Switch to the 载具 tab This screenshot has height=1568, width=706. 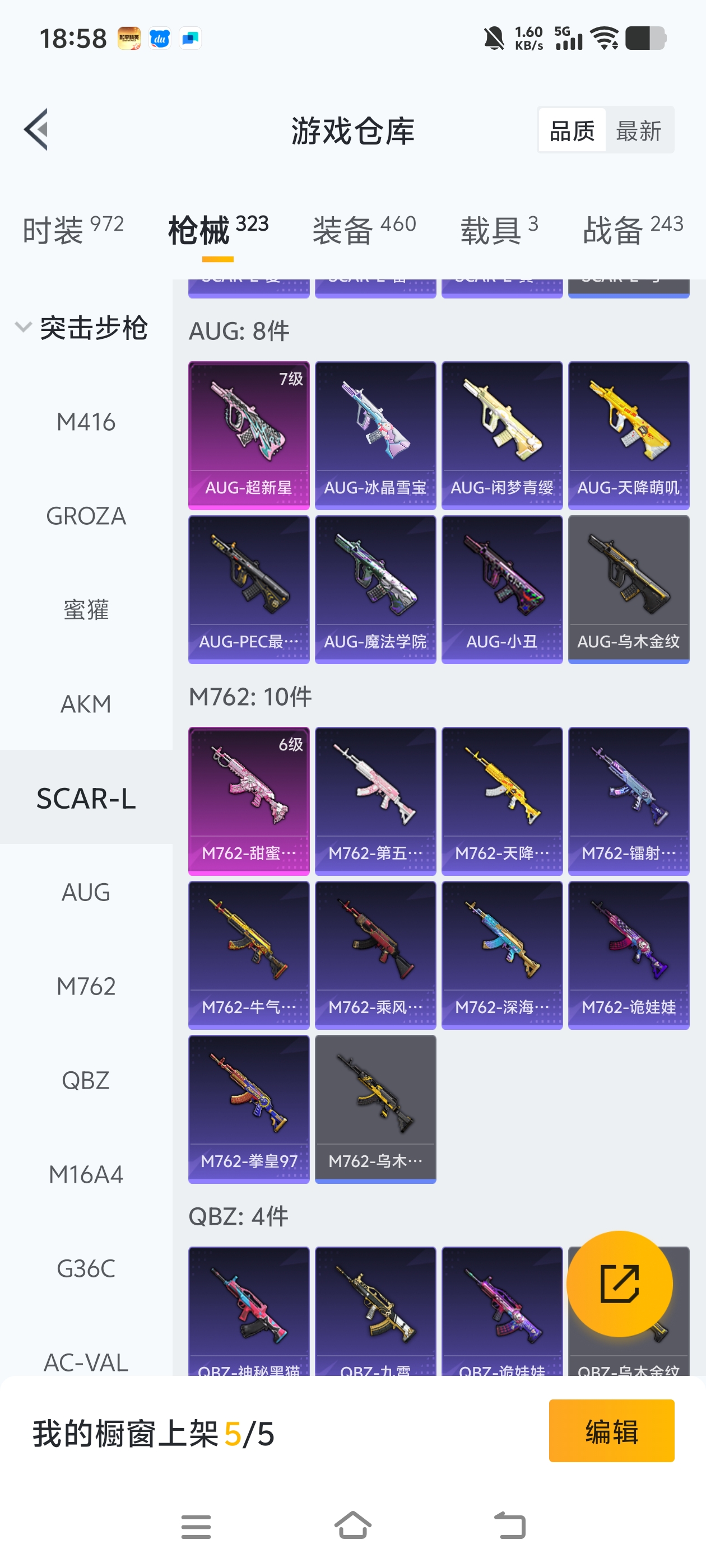[499, 230]
